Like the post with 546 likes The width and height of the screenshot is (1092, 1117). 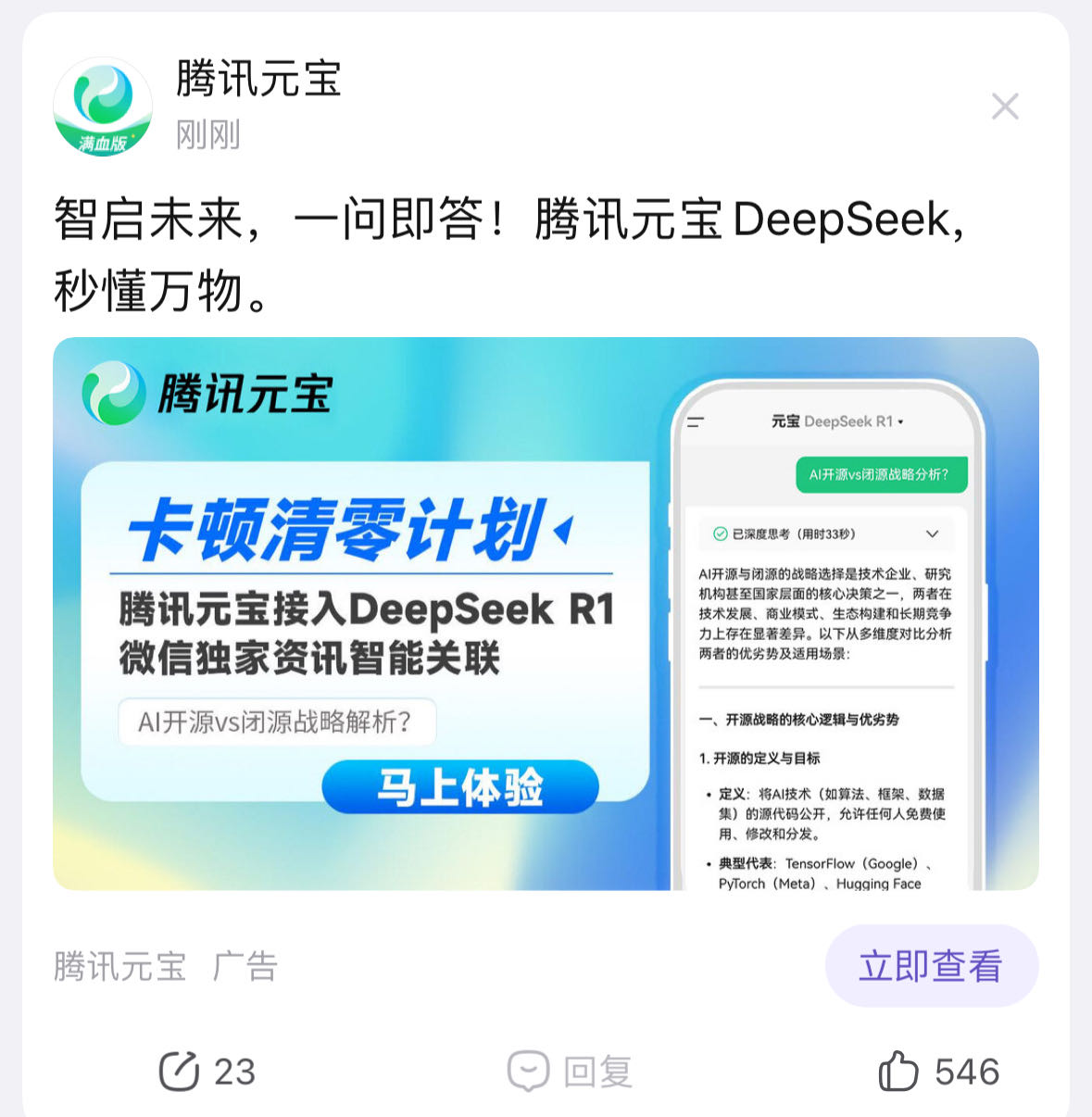tap(938, 1072)
